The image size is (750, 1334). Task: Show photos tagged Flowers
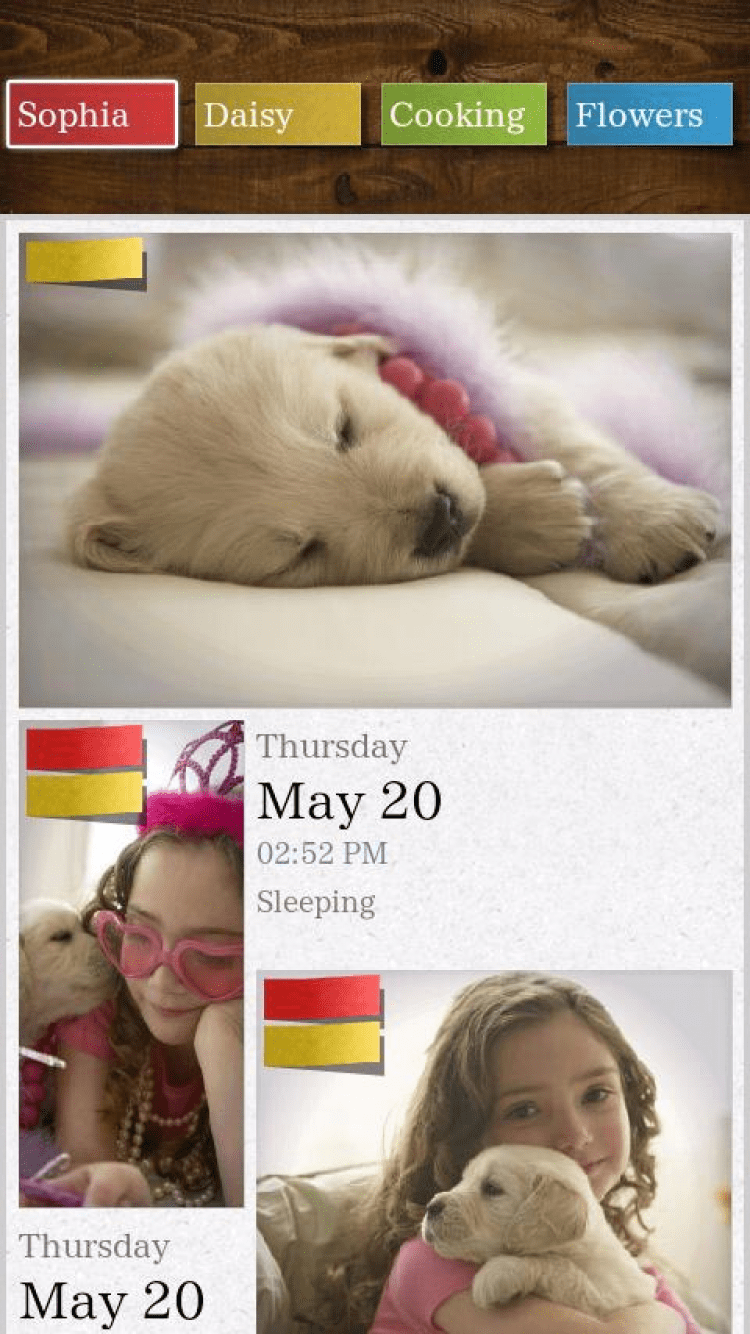click(x=649, y=115)
